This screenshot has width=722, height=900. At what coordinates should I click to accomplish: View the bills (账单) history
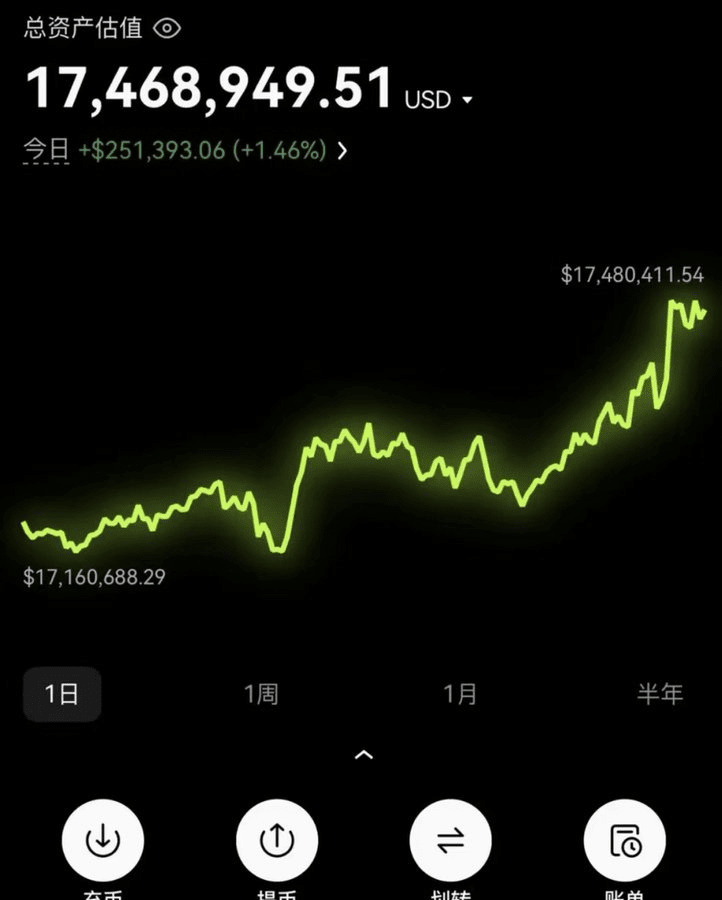pos(625,841)
